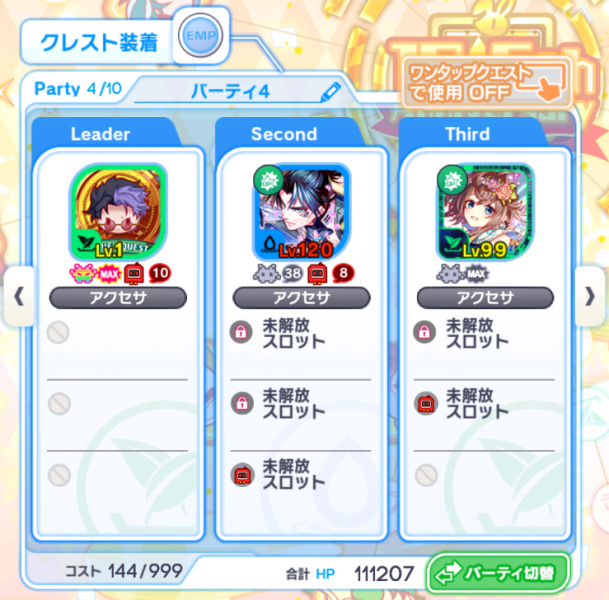The height and width of the screenshot is (600, 609).
Task: Open the Leader's アクセサ button
Action: tap(118, 297)
